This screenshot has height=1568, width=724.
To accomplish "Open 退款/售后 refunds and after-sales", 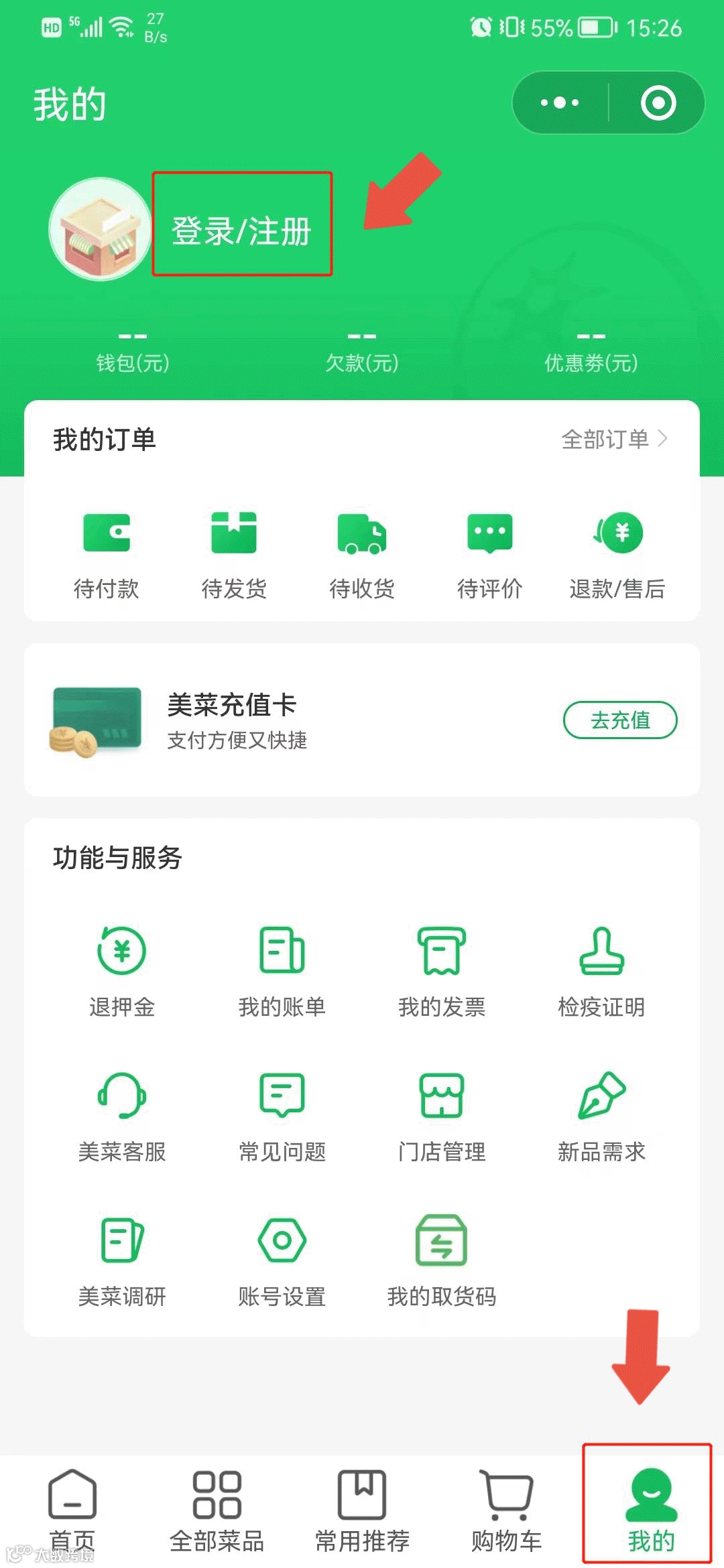I will point(617,553).
